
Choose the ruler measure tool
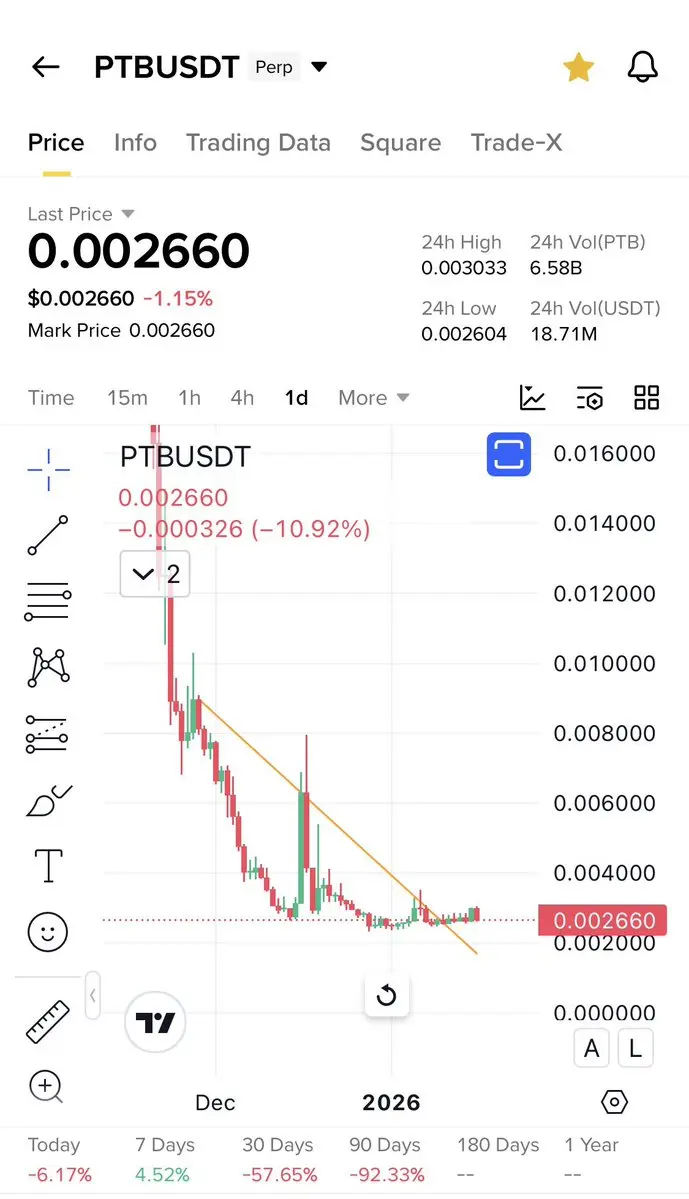pyautogui.click(x=48, y=1022)
